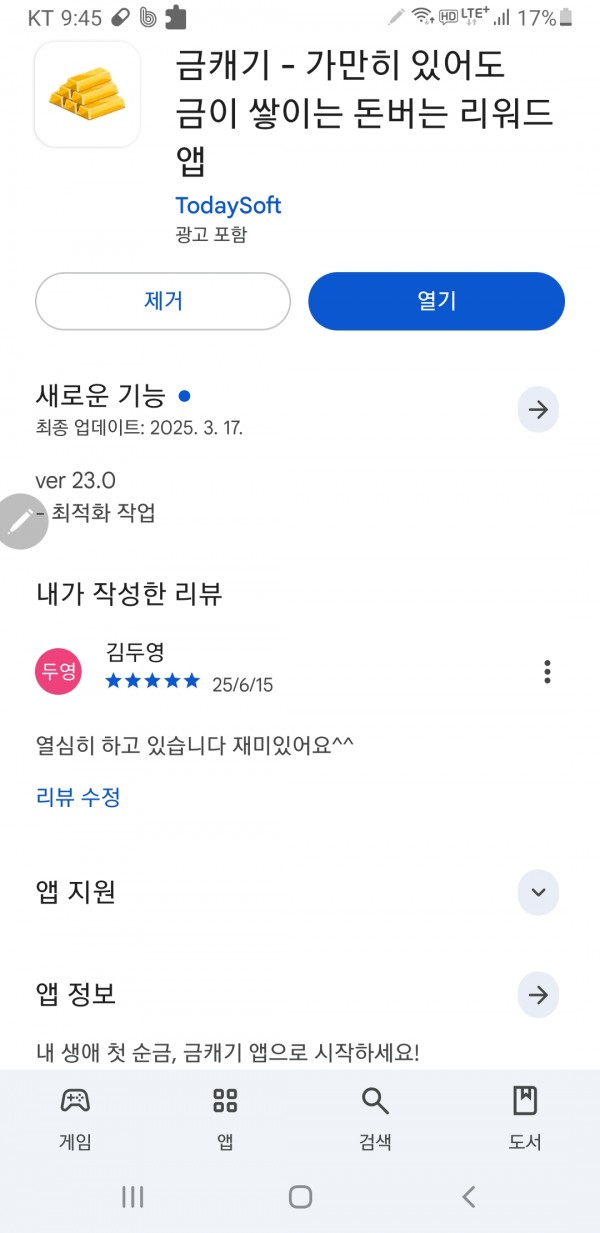Image resolution: width=600 pixels, height=1233 pixels.
Task: Go to the 검색 tab
Action: pyautogui.click(x=375, y=1119)
